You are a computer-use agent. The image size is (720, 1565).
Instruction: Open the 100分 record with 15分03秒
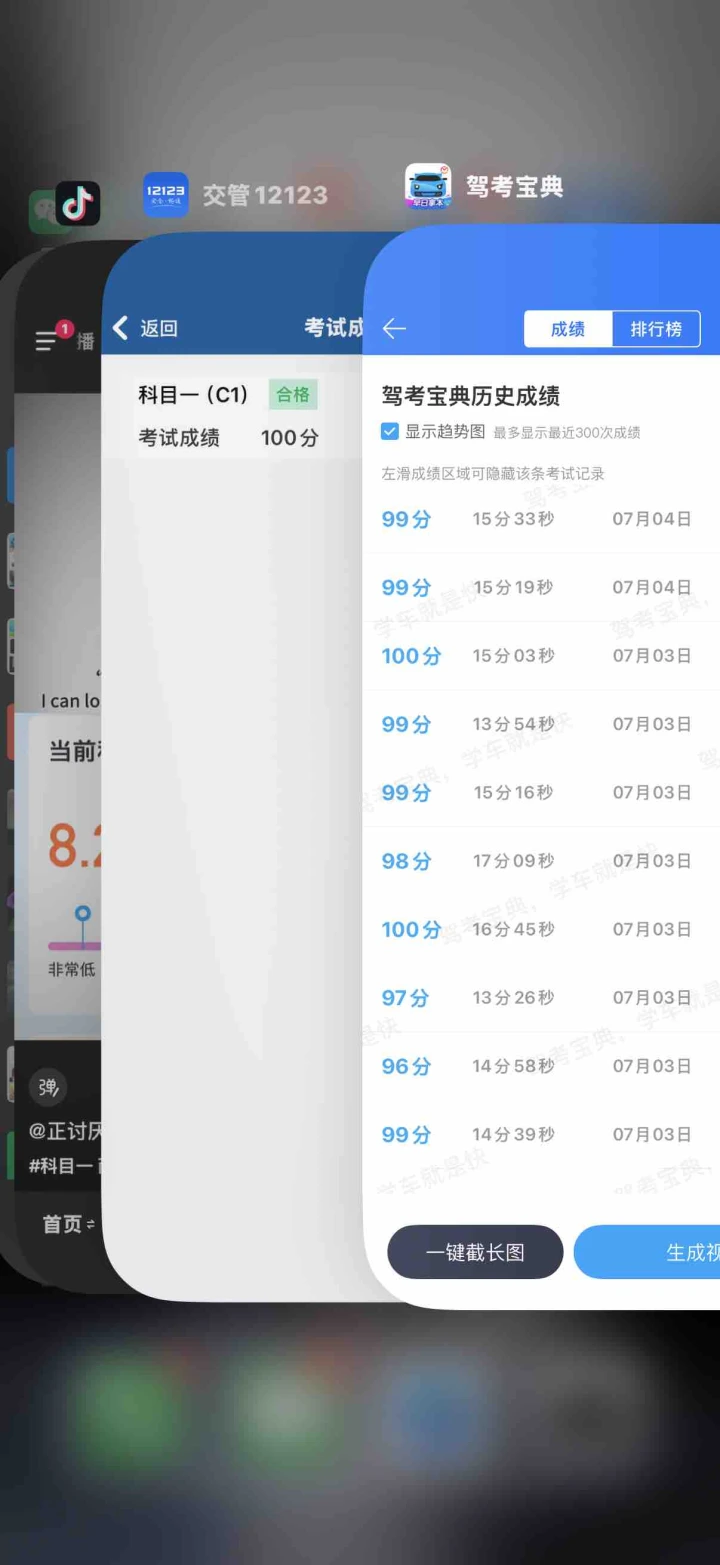pos(541,656)
